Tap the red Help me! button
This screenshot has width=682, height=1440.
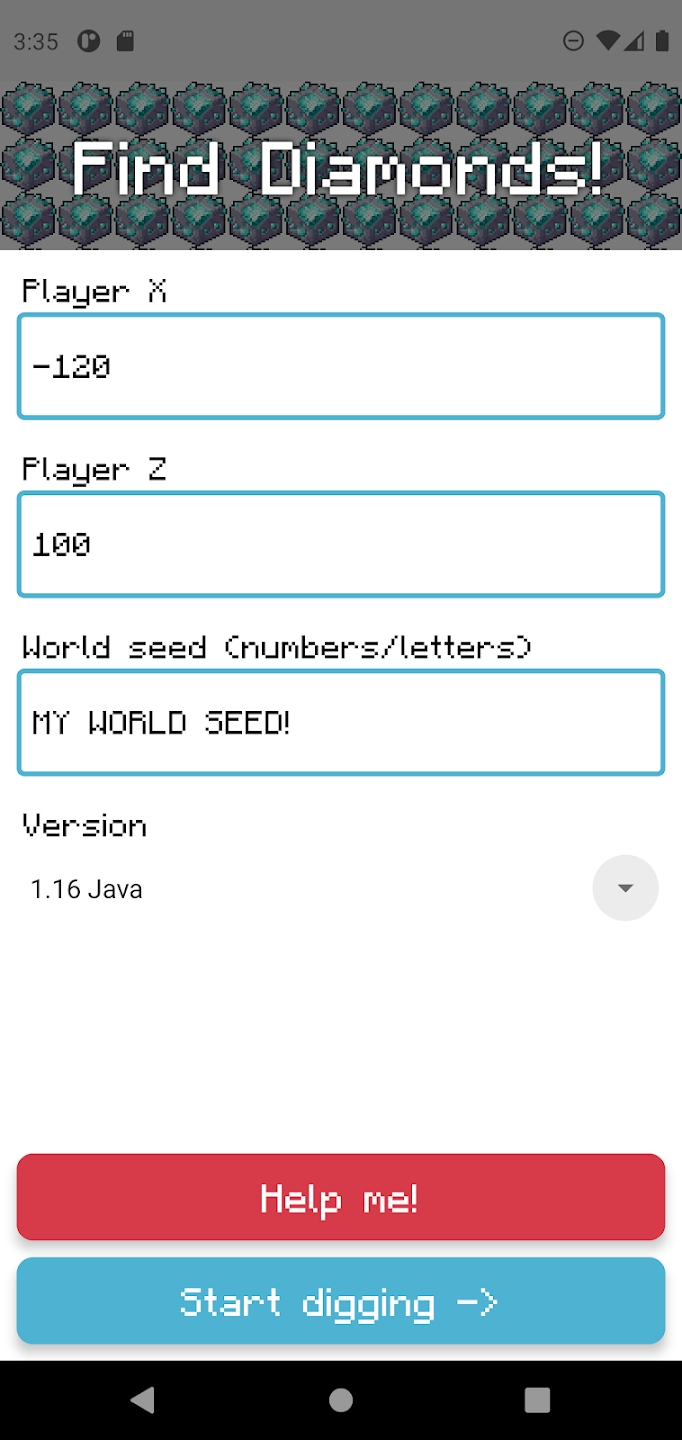(x=341, y=1197)
